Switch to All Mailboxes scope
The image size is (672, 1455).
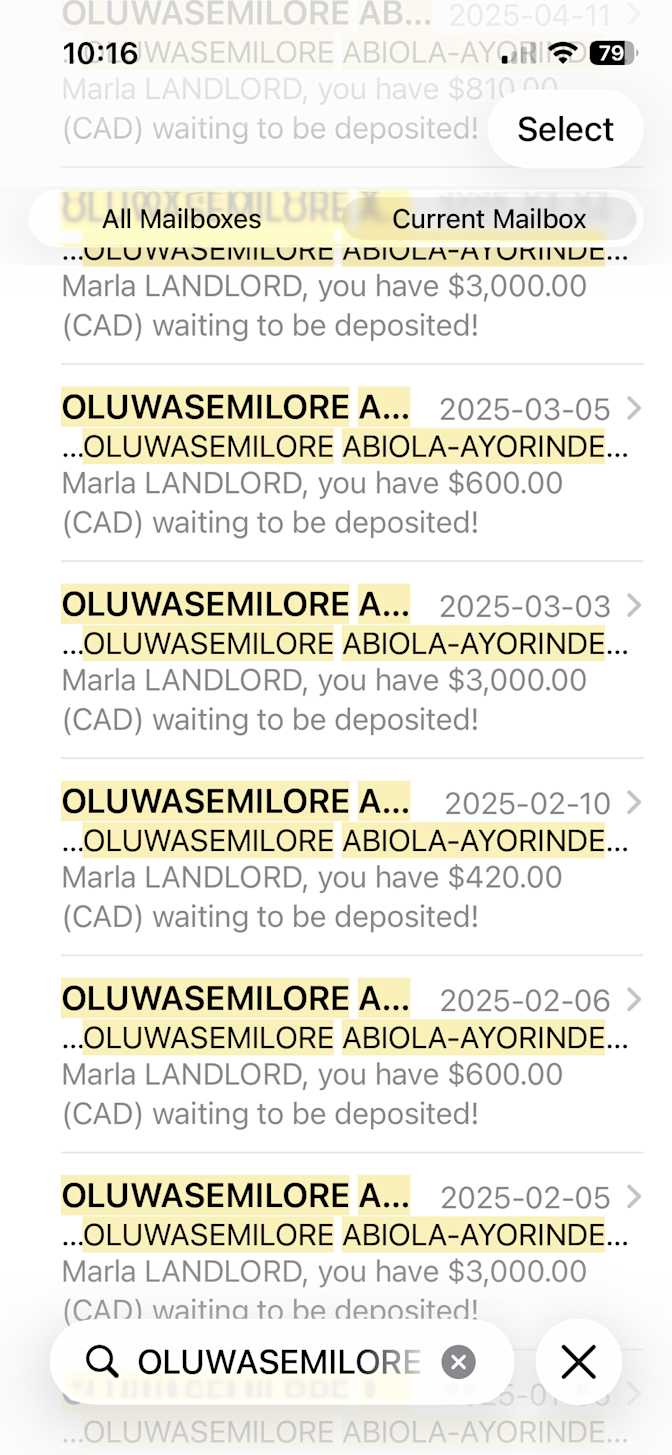coord(182,219)
